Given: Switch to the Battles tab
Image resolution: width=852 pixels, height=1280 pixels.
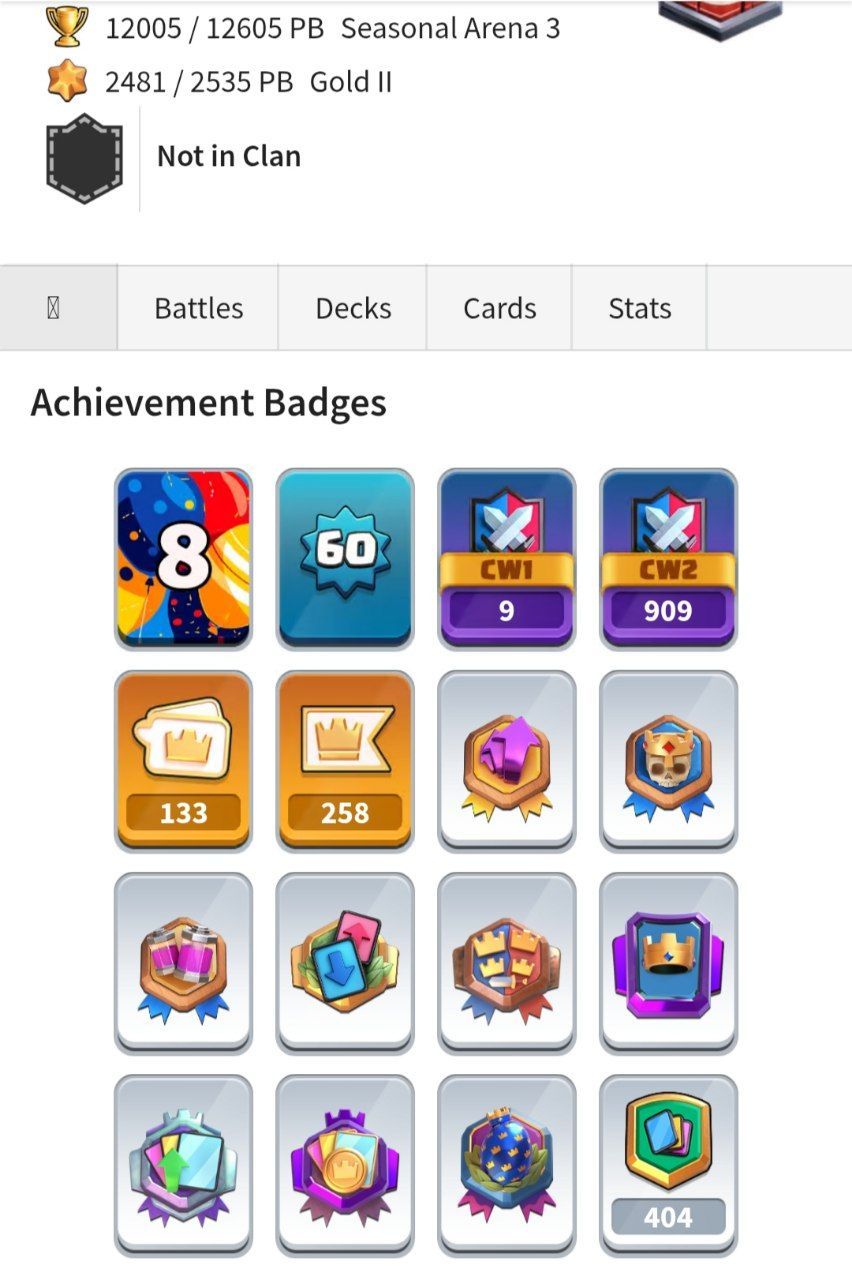Looking at the screenshot, I should click(198, 308).
